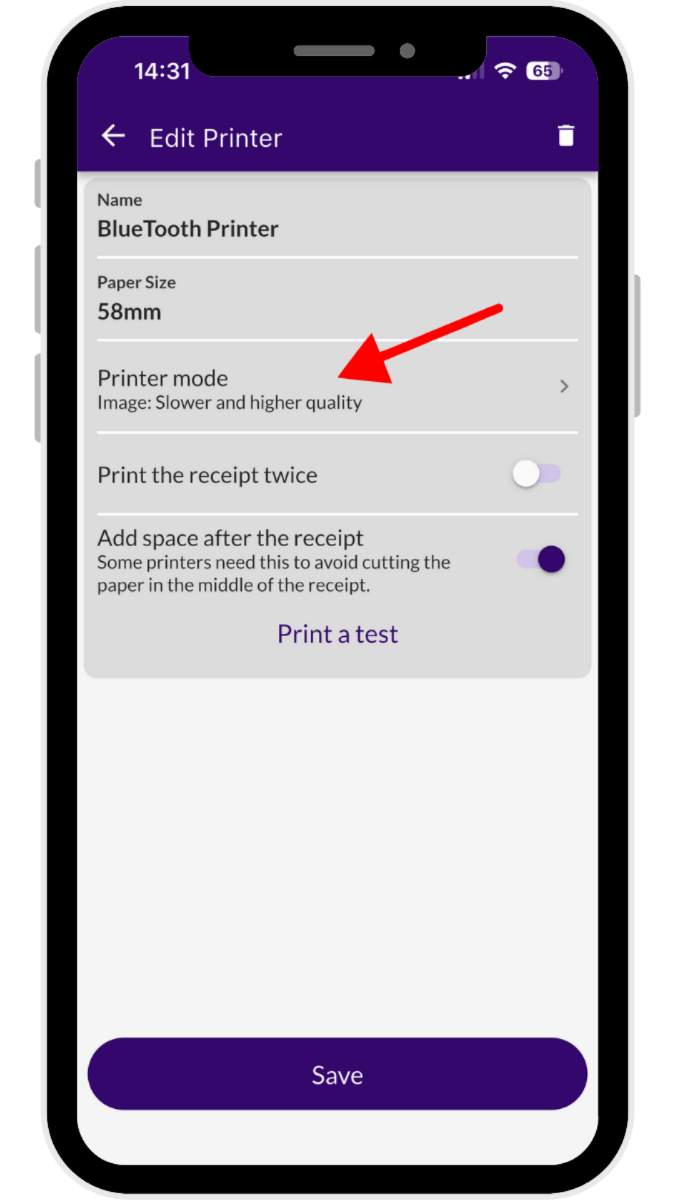Screen dimensions: 675x1200
Task: Save the printer settings
Action: tap(337, 1075)
